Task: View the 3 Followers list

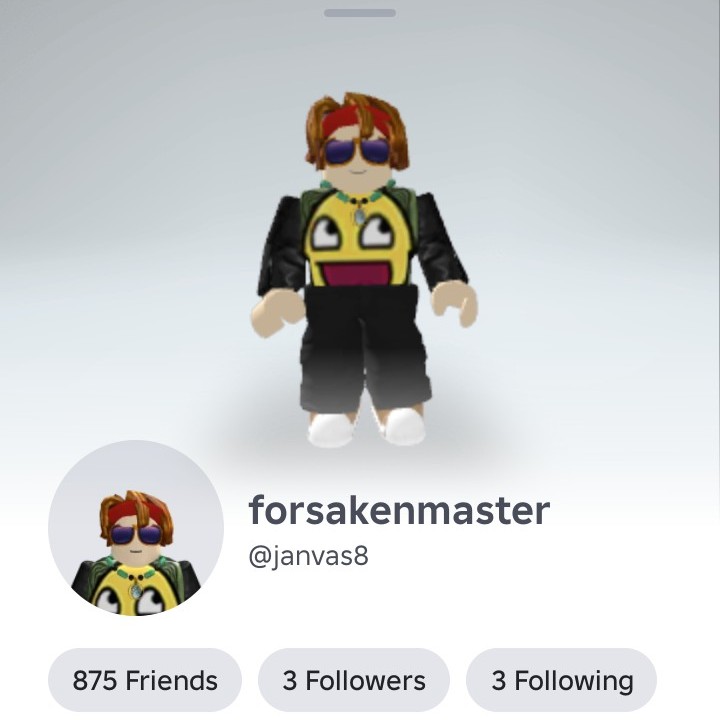Action: [354, 680]
